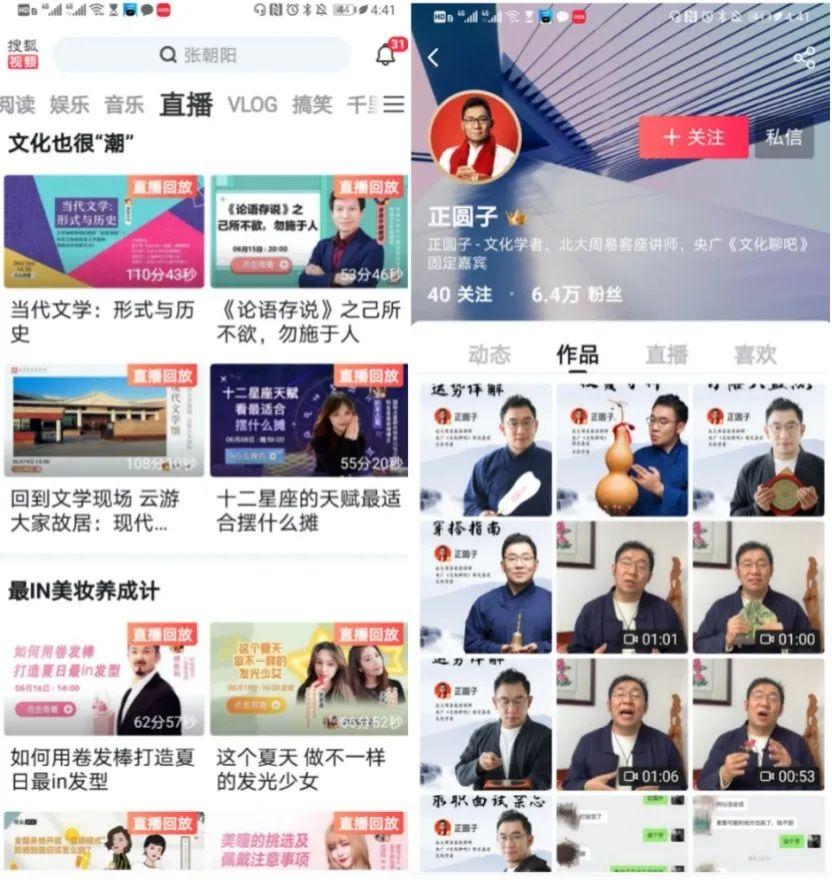Share 正圆子's profile
The image size is (832, 880).
click(x=804, y=58)
